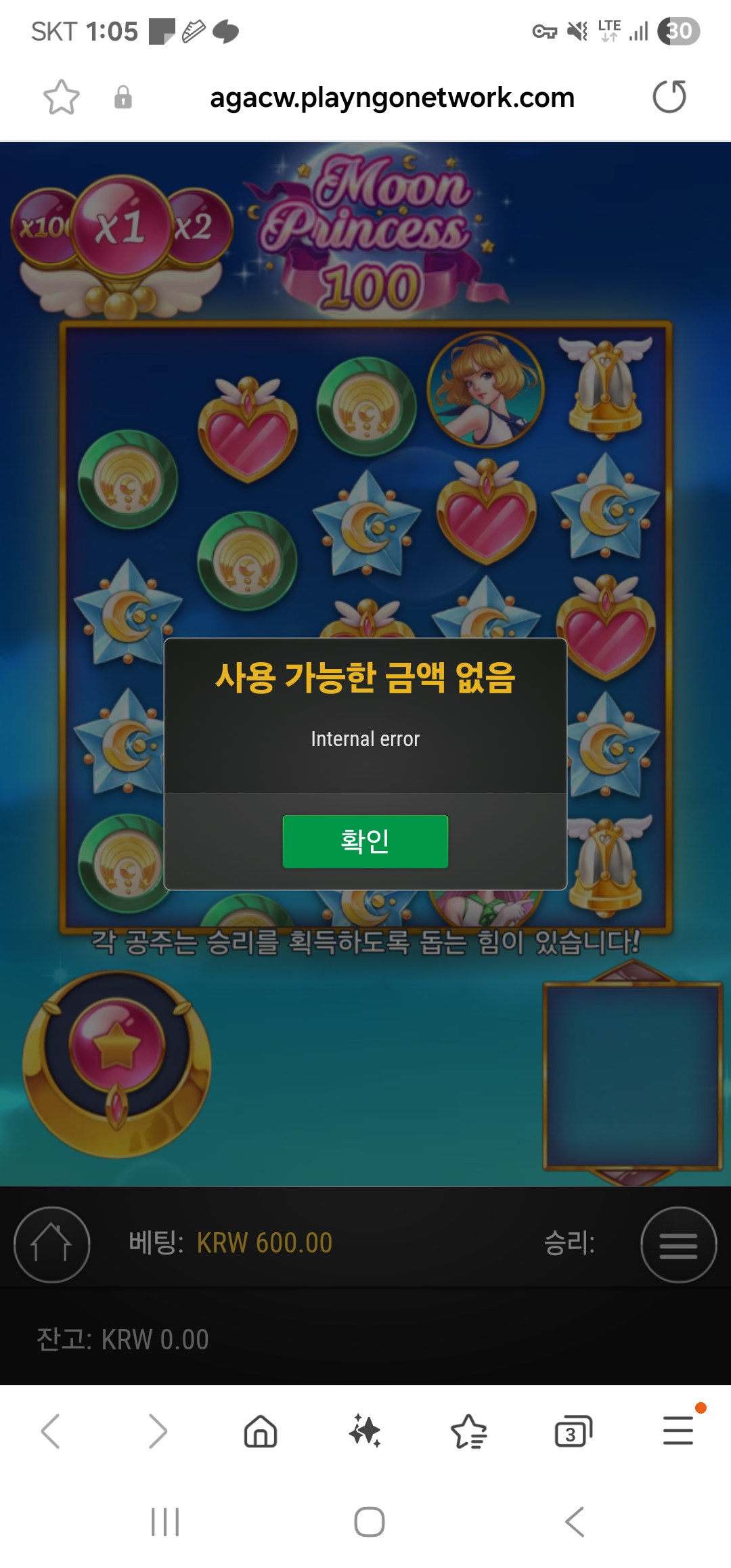Tap the address bar URL

tap(392, 97)
